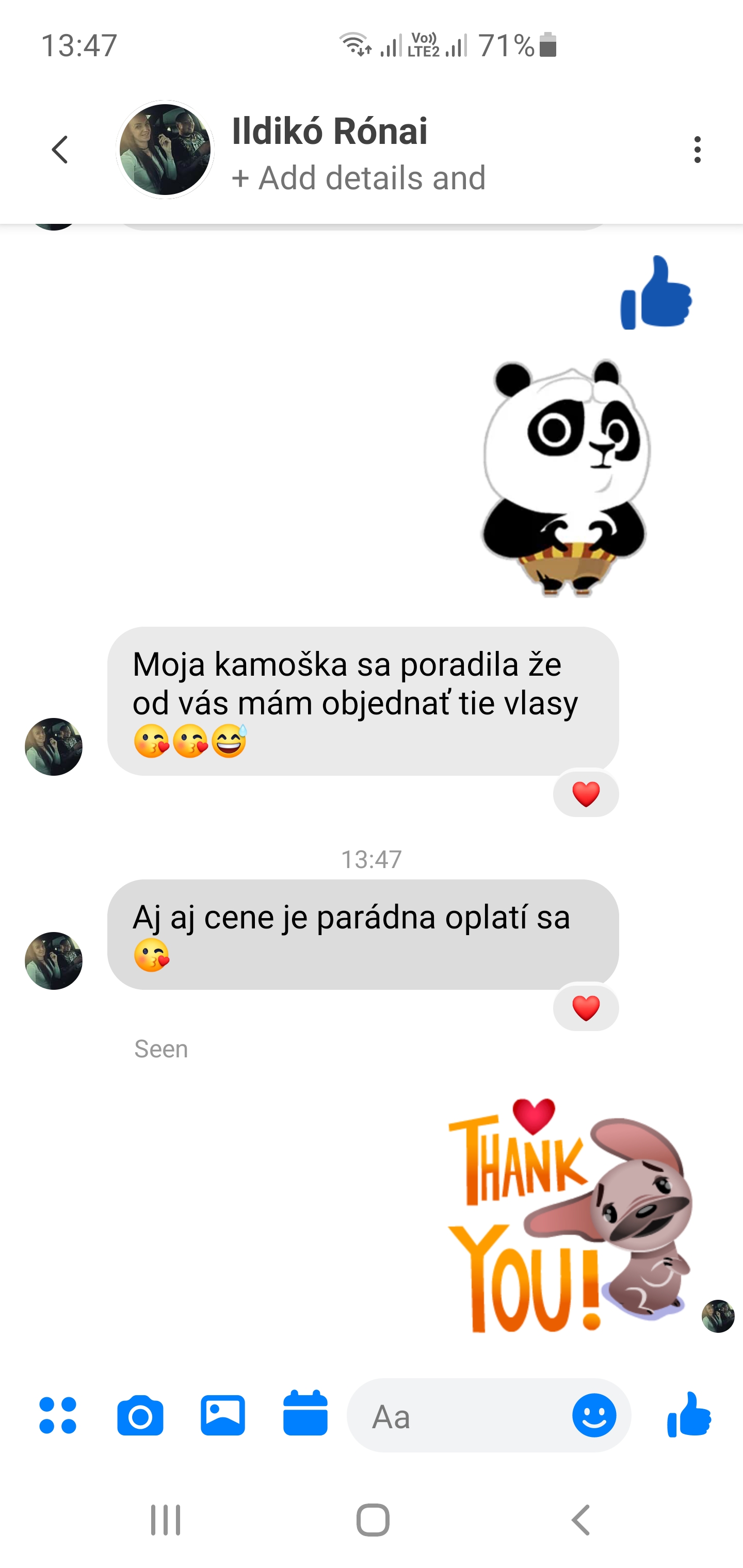
Task: Open the panda sticker
Action: pyautogui.click(x=565, y=478)
